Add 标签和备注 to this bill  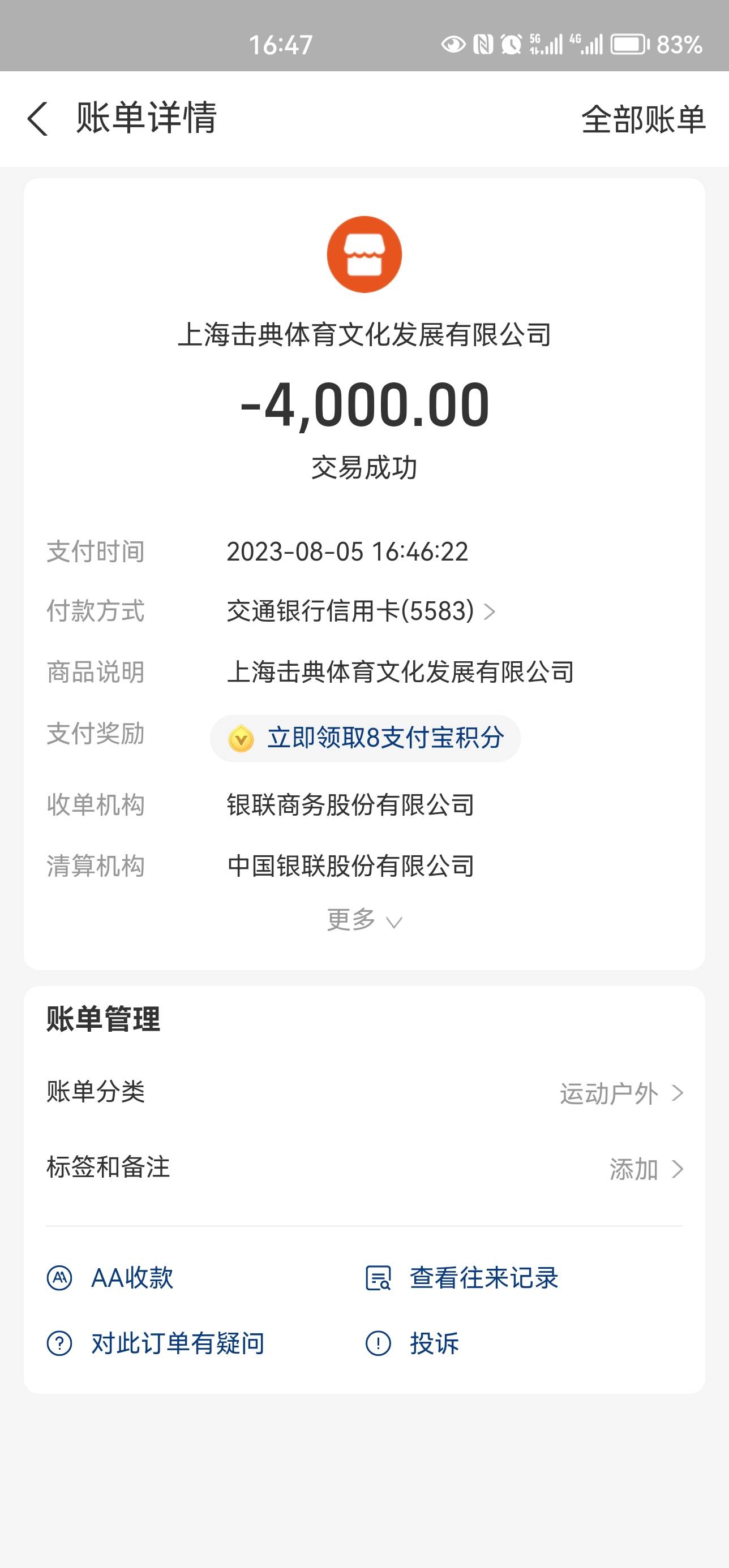tap(364, 1168)
